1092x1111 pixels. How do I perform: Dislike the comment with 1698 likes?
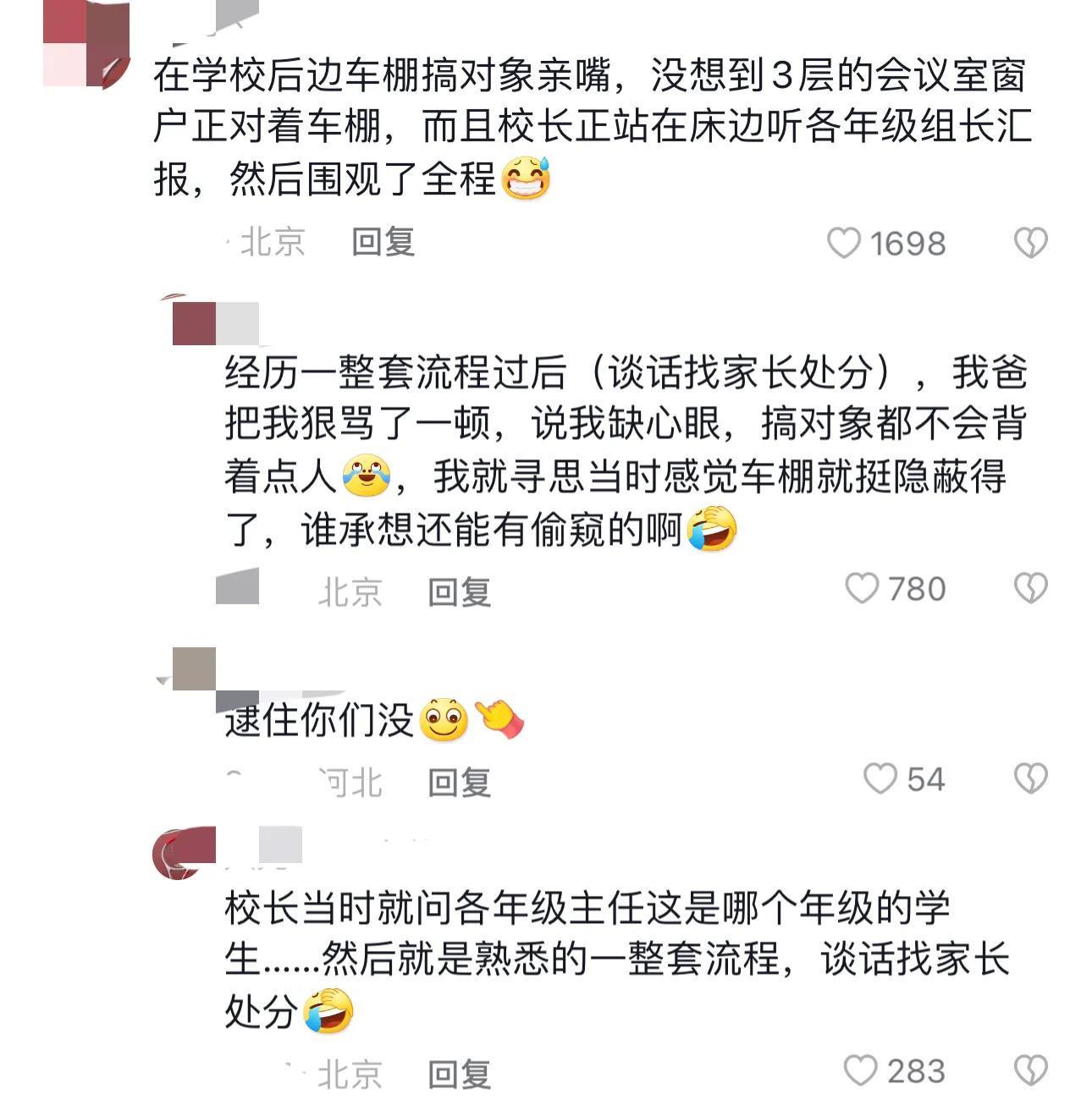[1030, 243]
